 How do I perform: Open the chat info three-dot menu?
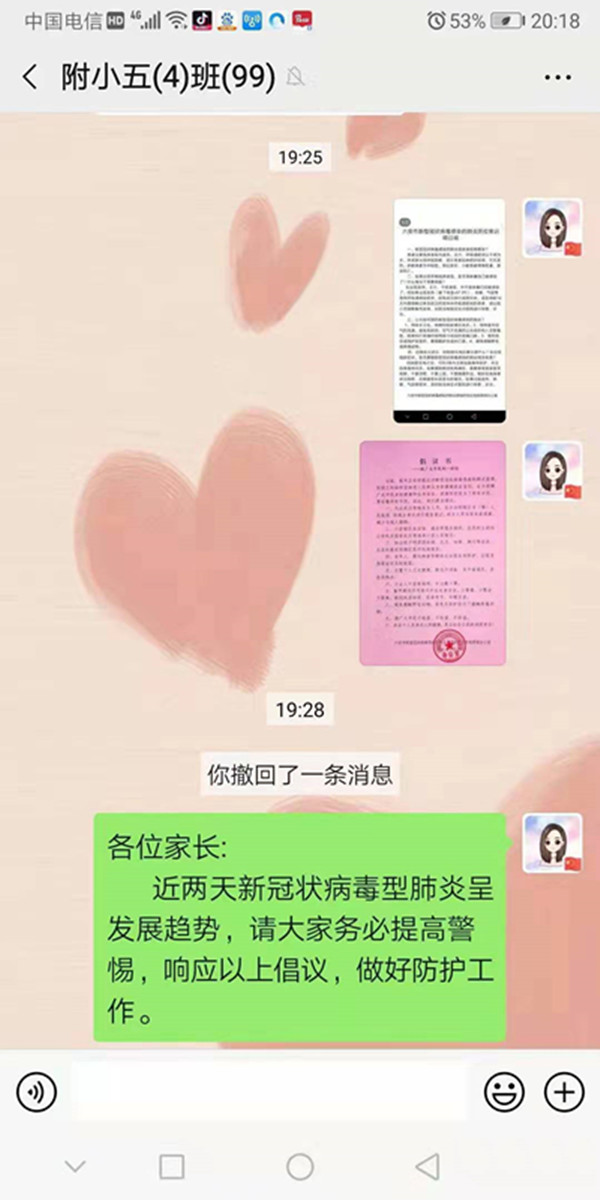557,77
